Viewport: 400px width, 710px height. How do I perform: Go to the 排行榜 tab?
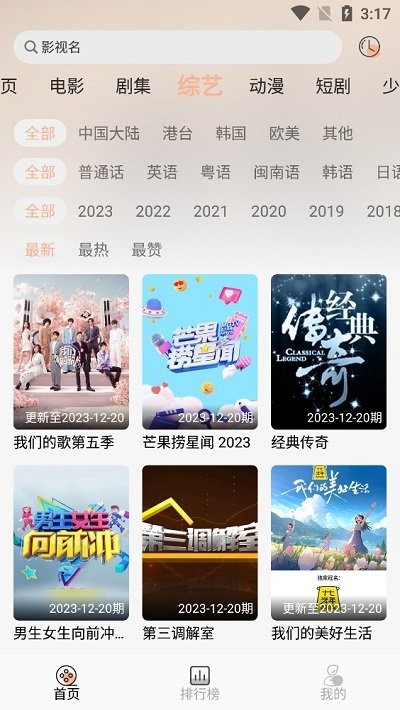click(200, 683)
